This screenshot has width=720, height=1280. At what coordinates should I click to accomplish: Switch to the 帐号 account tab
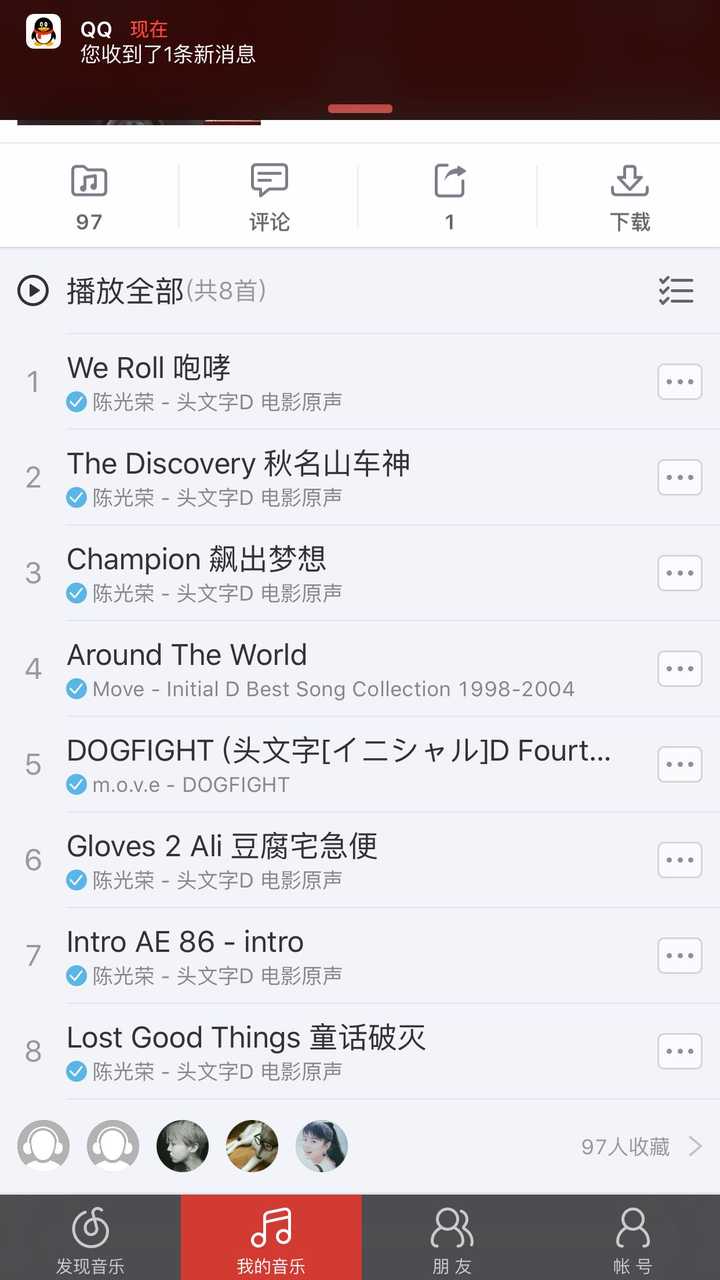tap(632, 1237)
